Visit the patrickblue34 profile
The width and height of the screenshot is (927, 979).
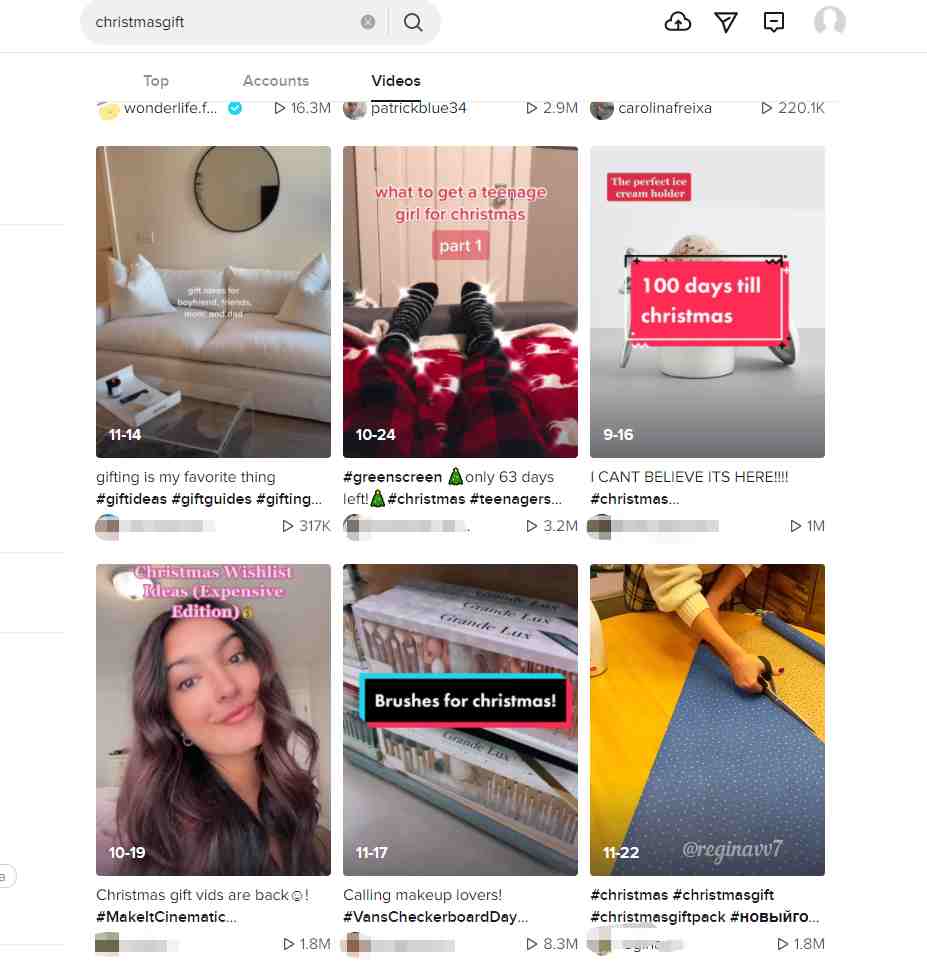click(418, 108)
